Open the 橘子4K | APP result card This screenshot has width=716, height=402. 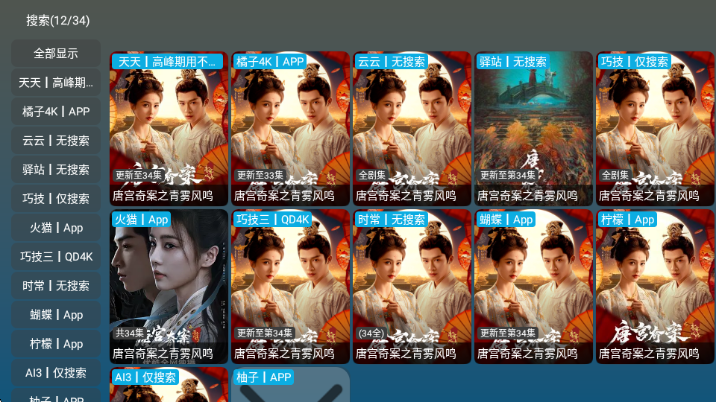290,128
